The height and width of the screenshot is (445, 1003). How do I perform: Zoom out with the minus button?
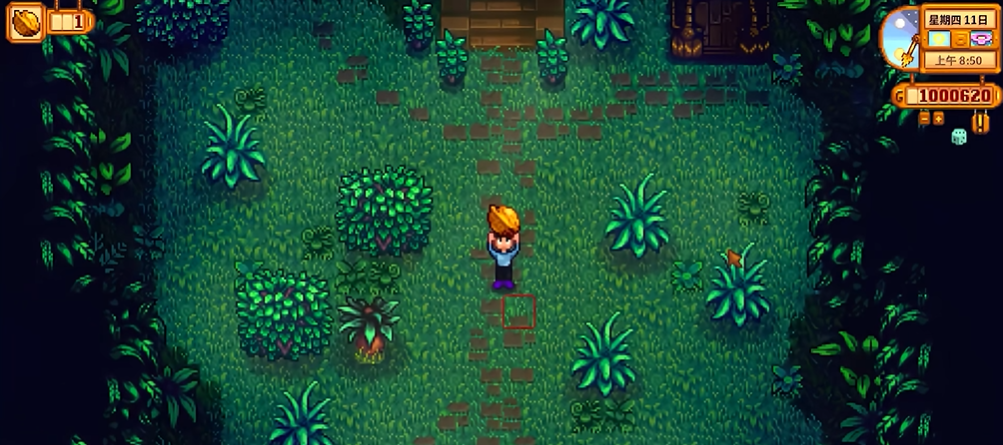coord(925,118)
